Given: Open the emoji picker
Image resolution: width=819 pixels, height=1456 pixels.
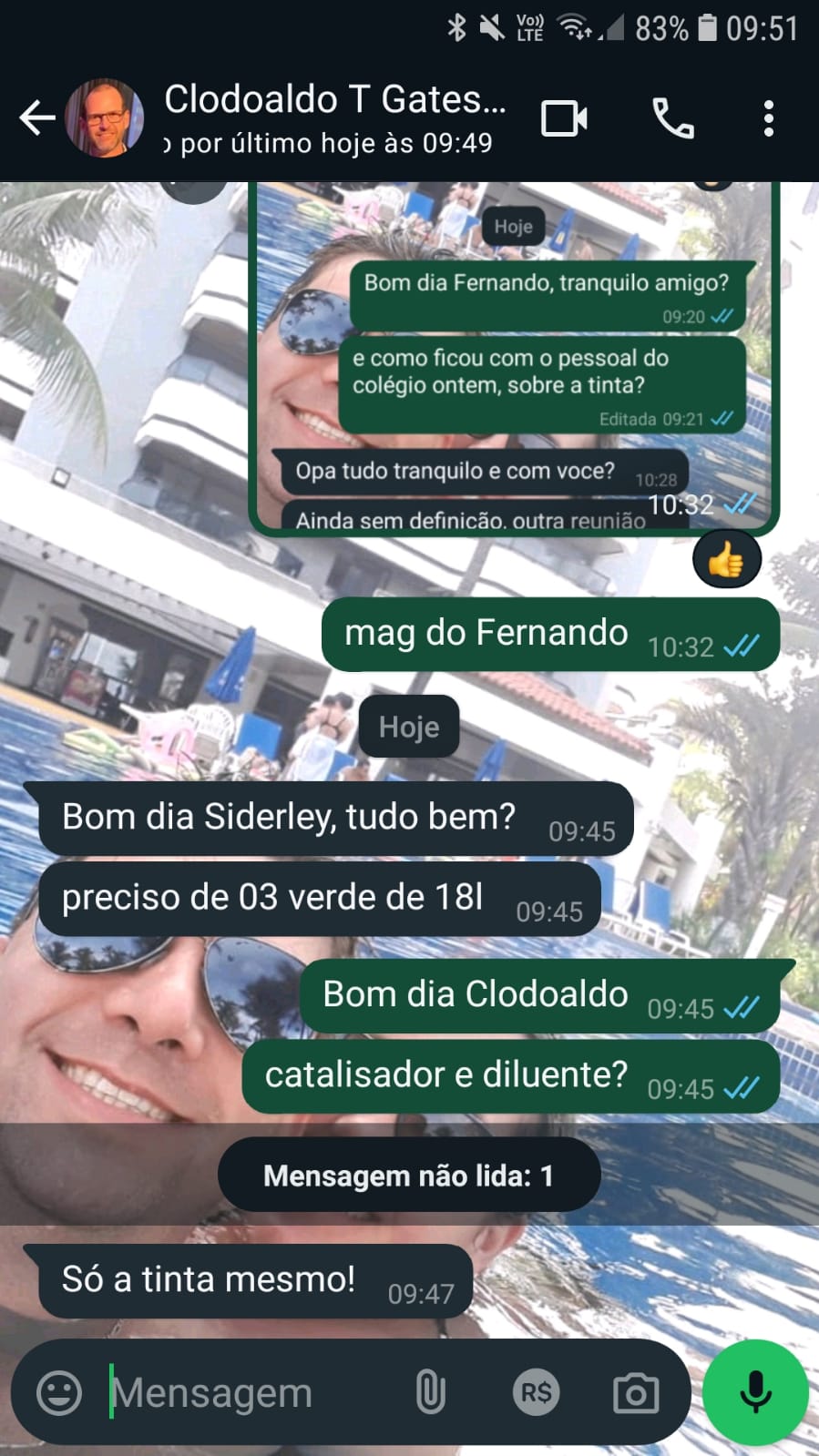Looking at the screenshot, I should point(59,1392).
